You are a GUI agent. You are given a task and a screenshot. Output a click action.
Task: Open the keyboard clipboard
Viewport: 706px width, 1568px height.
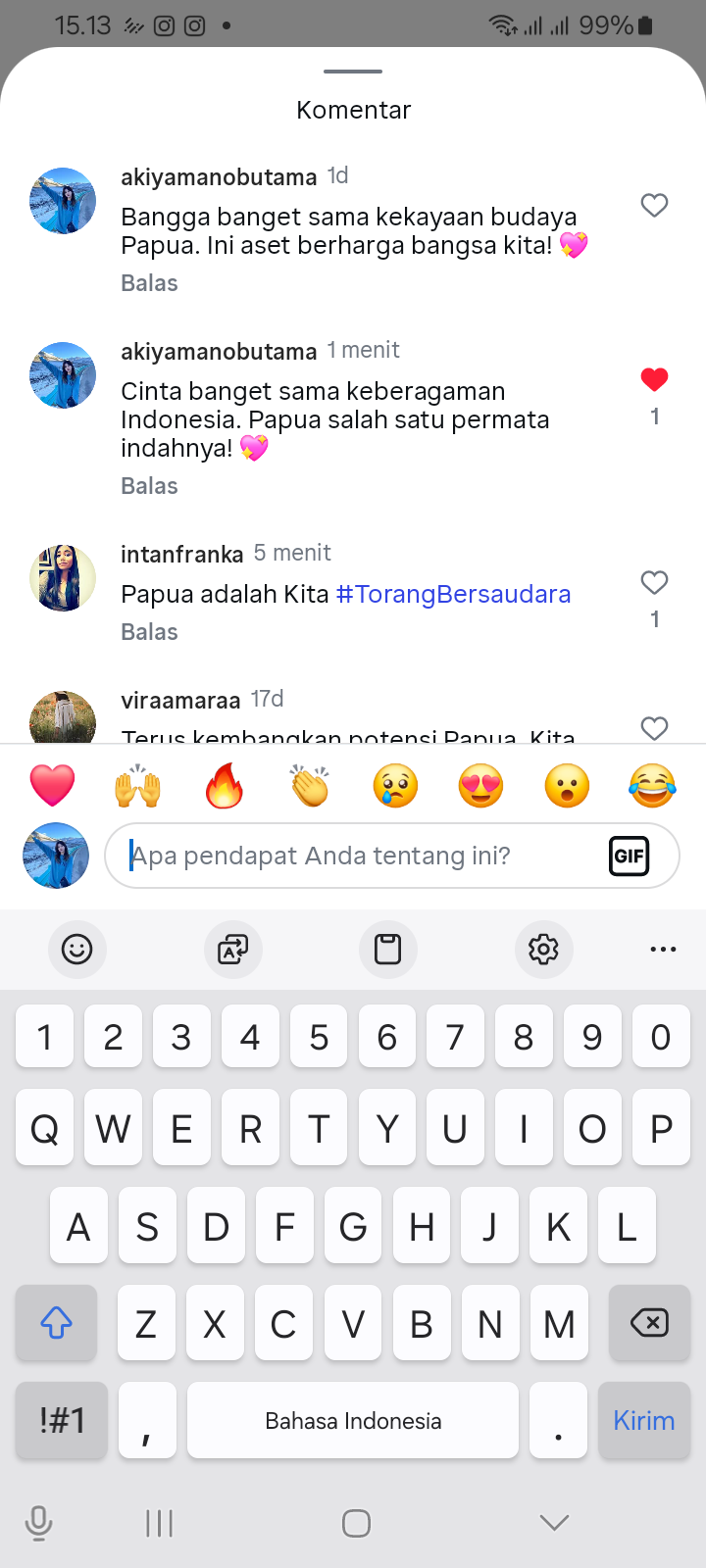[x=388, y=949]
